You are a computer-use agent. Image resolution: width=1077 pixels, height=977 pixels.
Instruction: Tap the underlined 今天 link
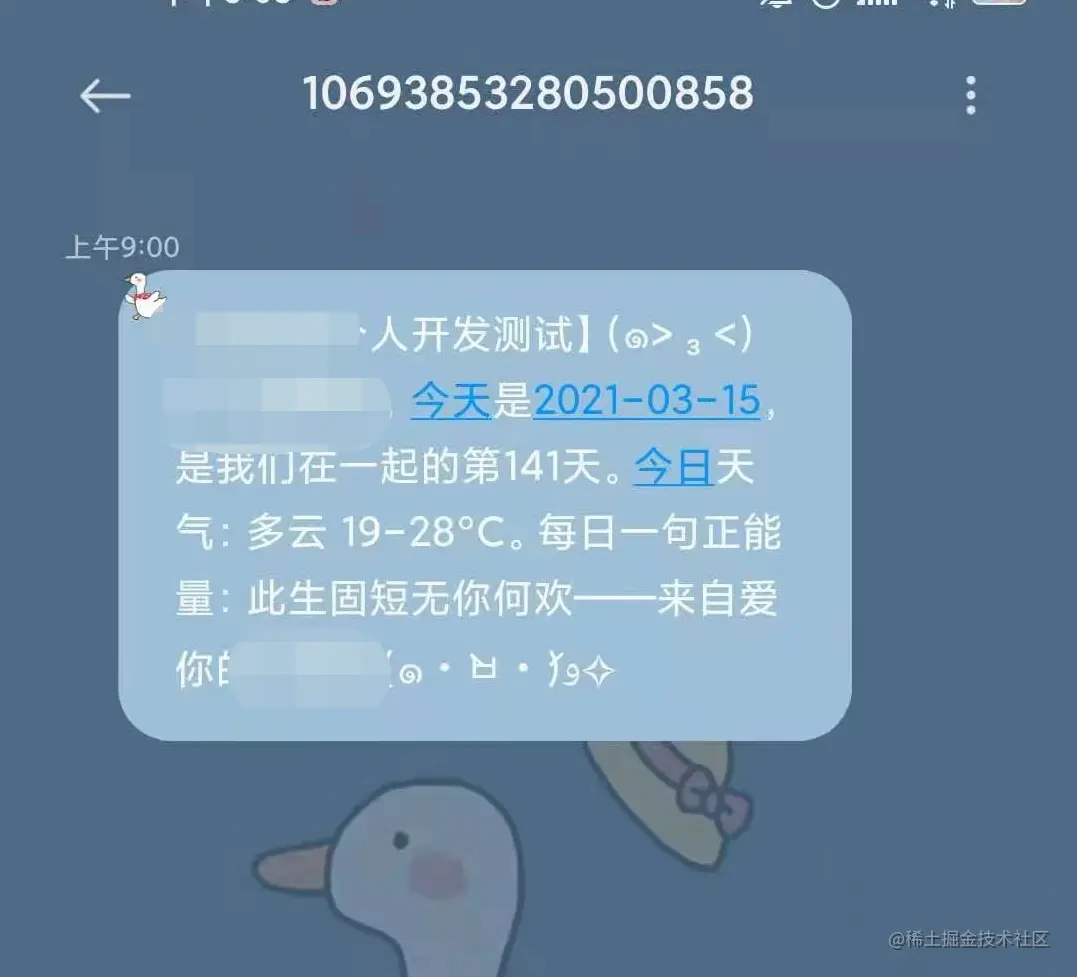451,402
